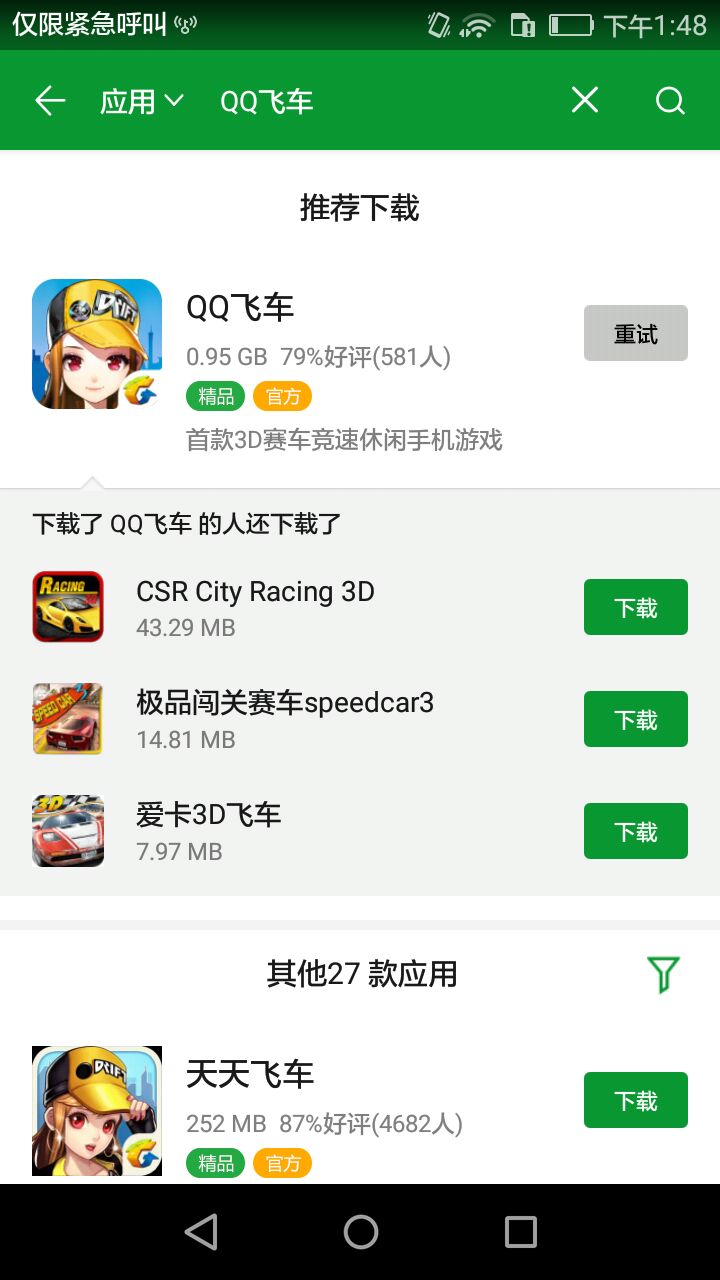This screenshot has height=1280, width=720.
Task: Edit the QQ飞车 search query
Action: tap(267, 101)
